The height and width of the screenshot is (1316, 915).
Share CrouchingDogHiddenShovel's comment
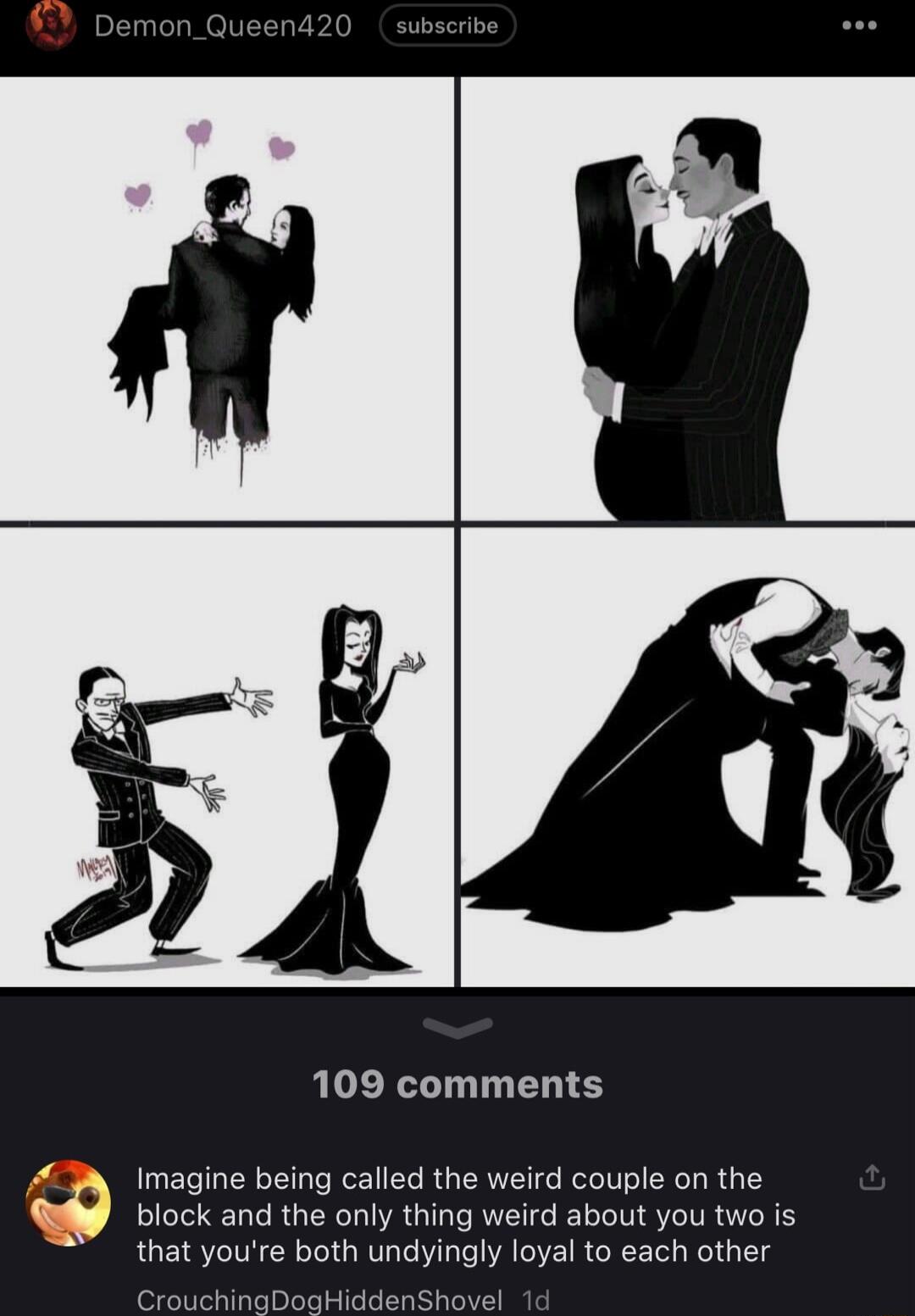tap(872, 1177)
